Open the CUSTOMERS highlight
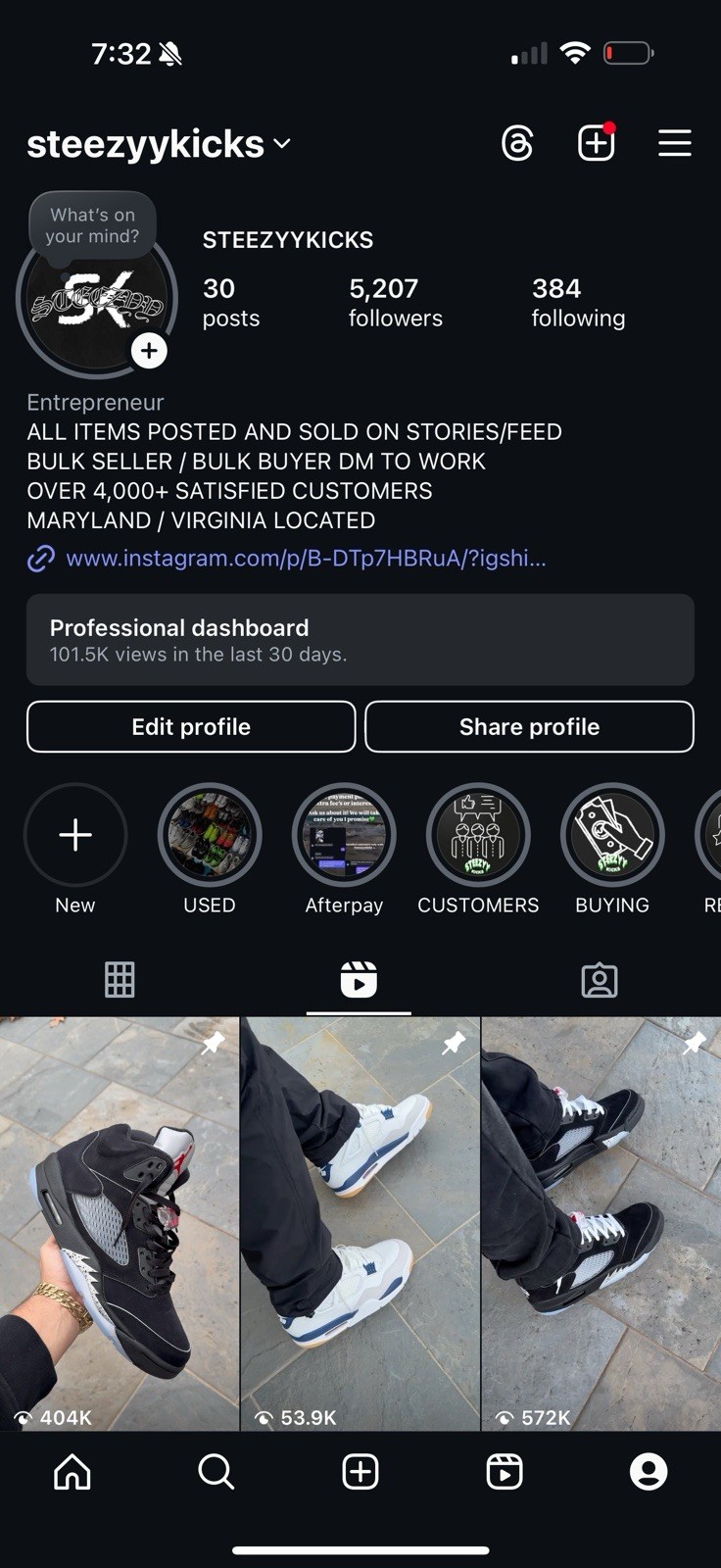This screenshot has width=721, height=1568. click(478, 835)
